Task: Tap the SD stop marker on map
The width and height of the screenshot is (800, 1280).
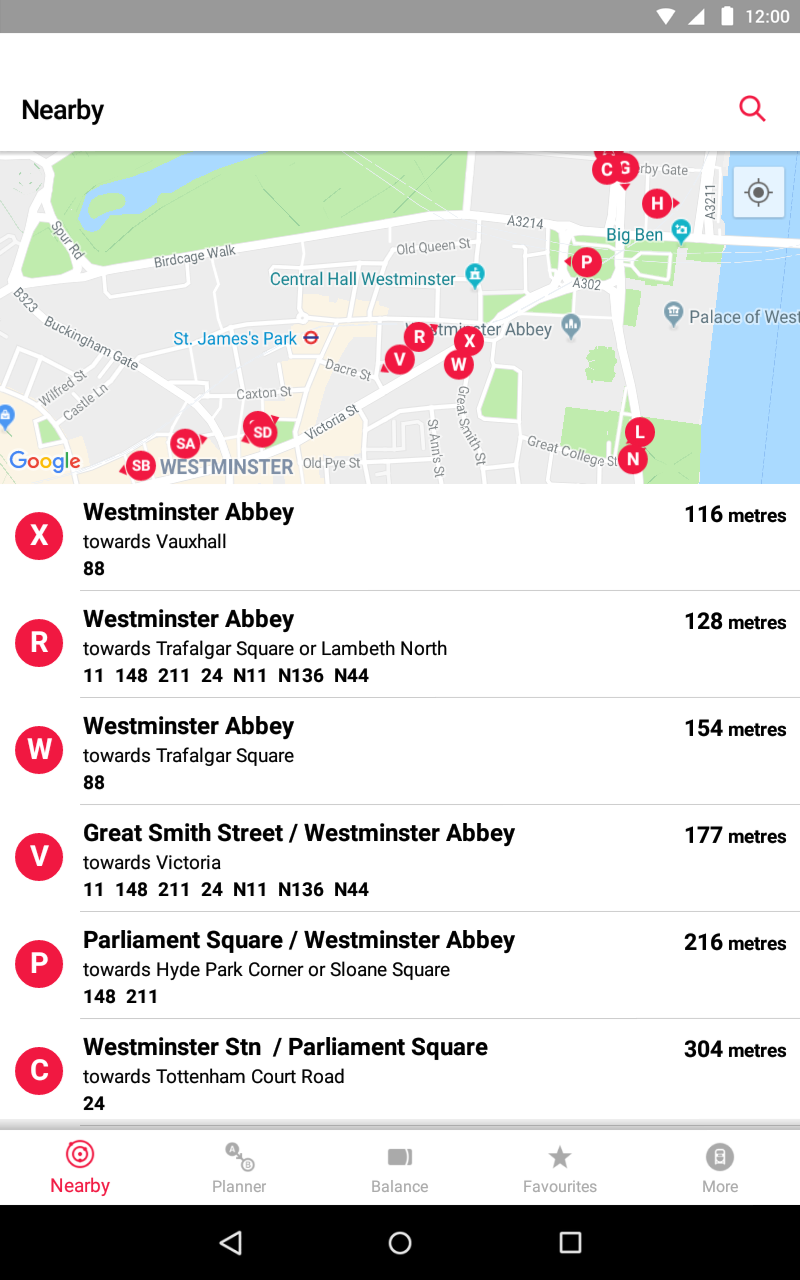Action: pyautogui.click(x=260, y=430)
